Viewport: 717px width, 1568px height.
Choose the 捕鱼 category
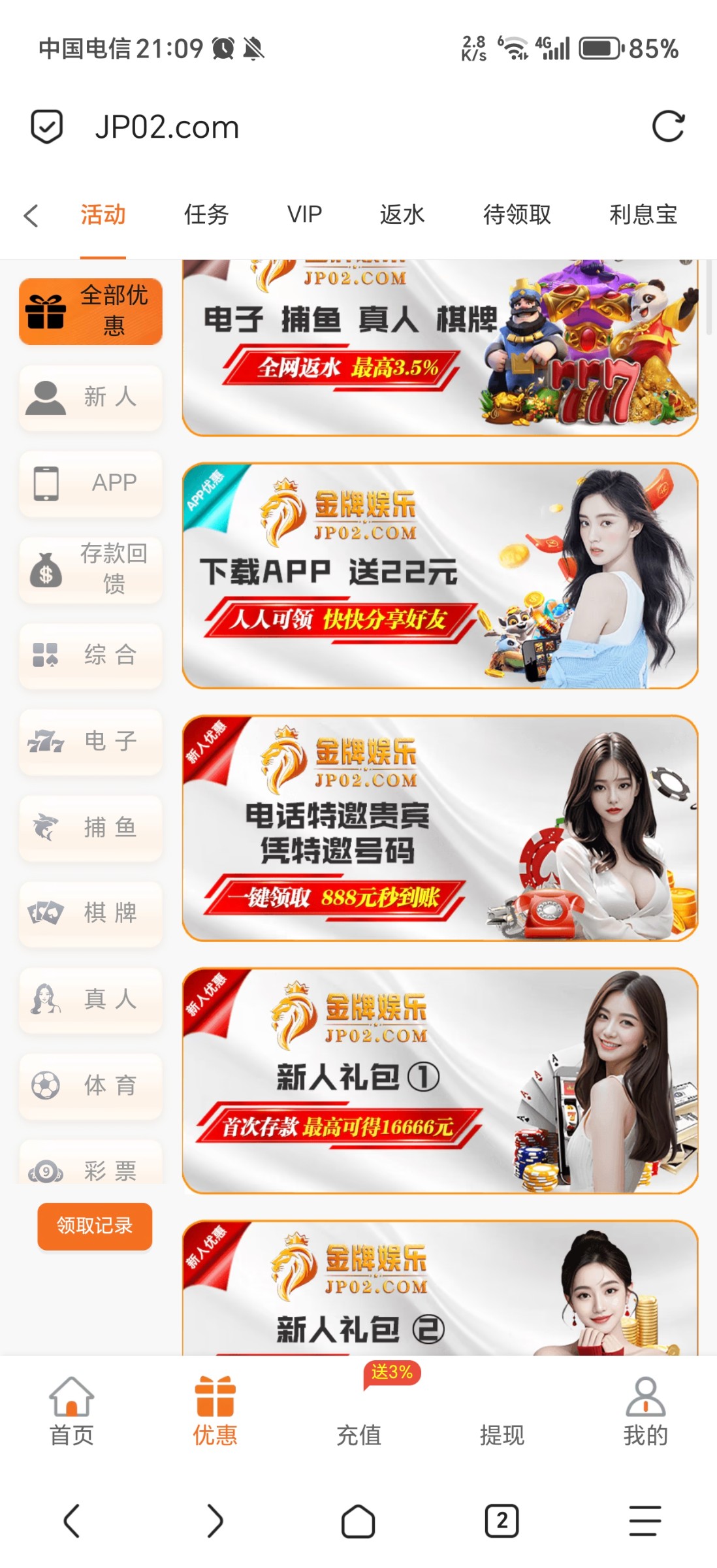91,828
